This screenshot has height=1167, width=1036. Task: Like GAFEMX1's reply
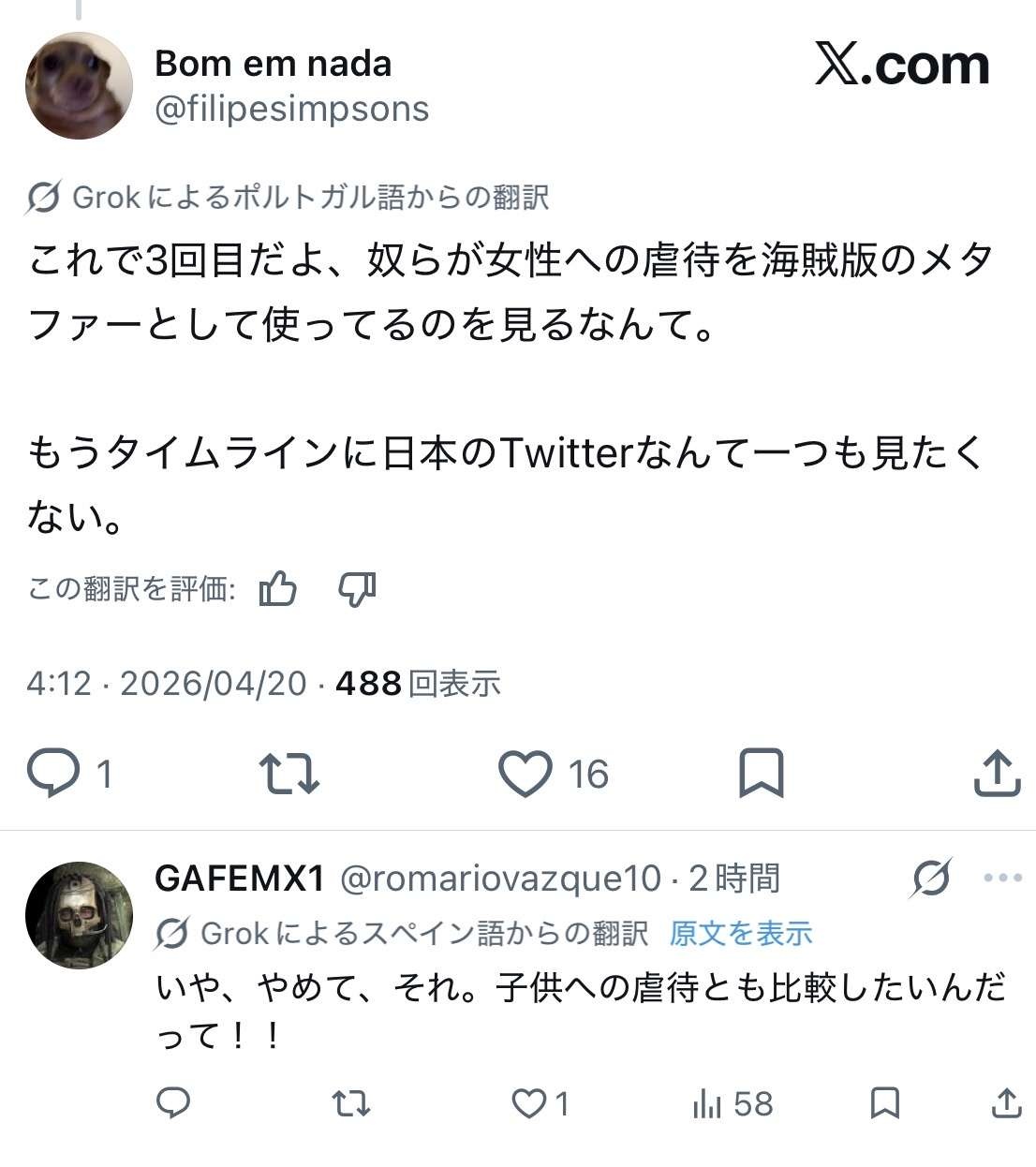(x=529, y=1103)
